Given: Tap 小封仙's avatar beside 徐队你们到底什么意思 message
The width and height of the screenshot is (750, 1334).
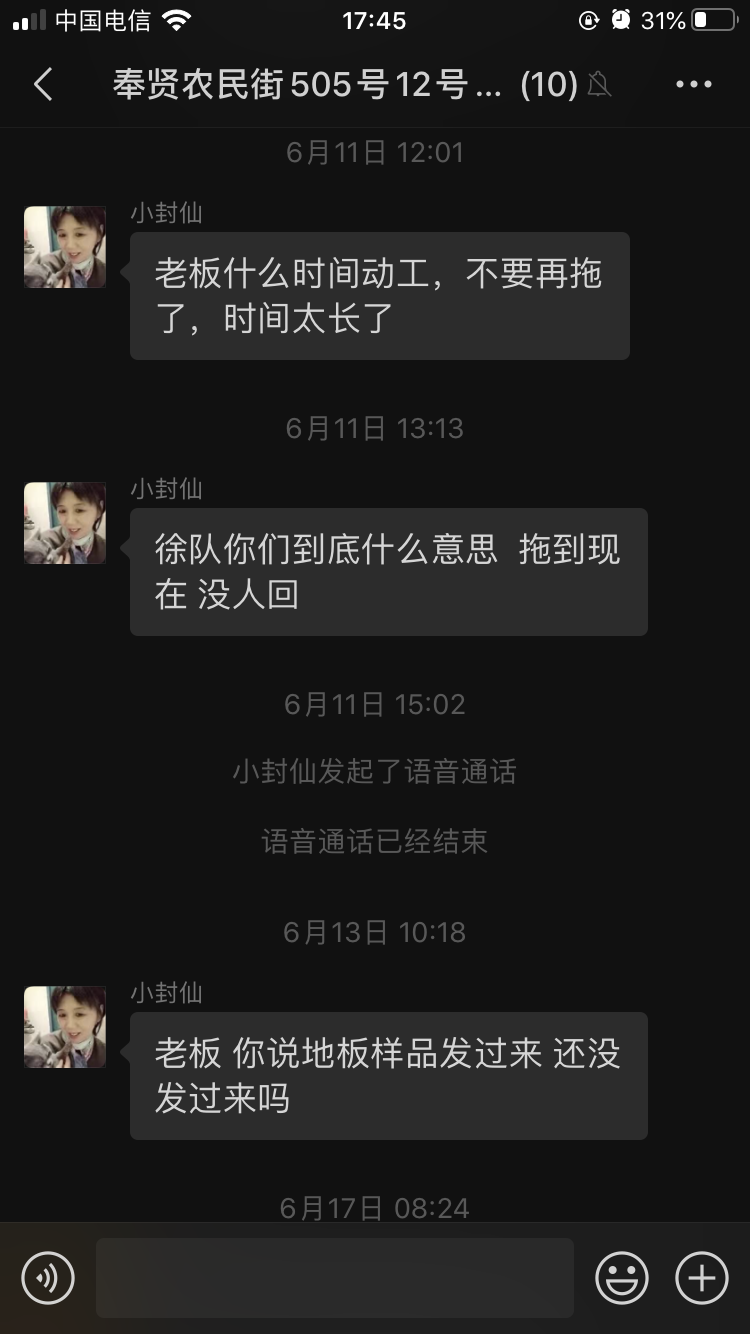Looking at the screenshot, I should [65, 523].
